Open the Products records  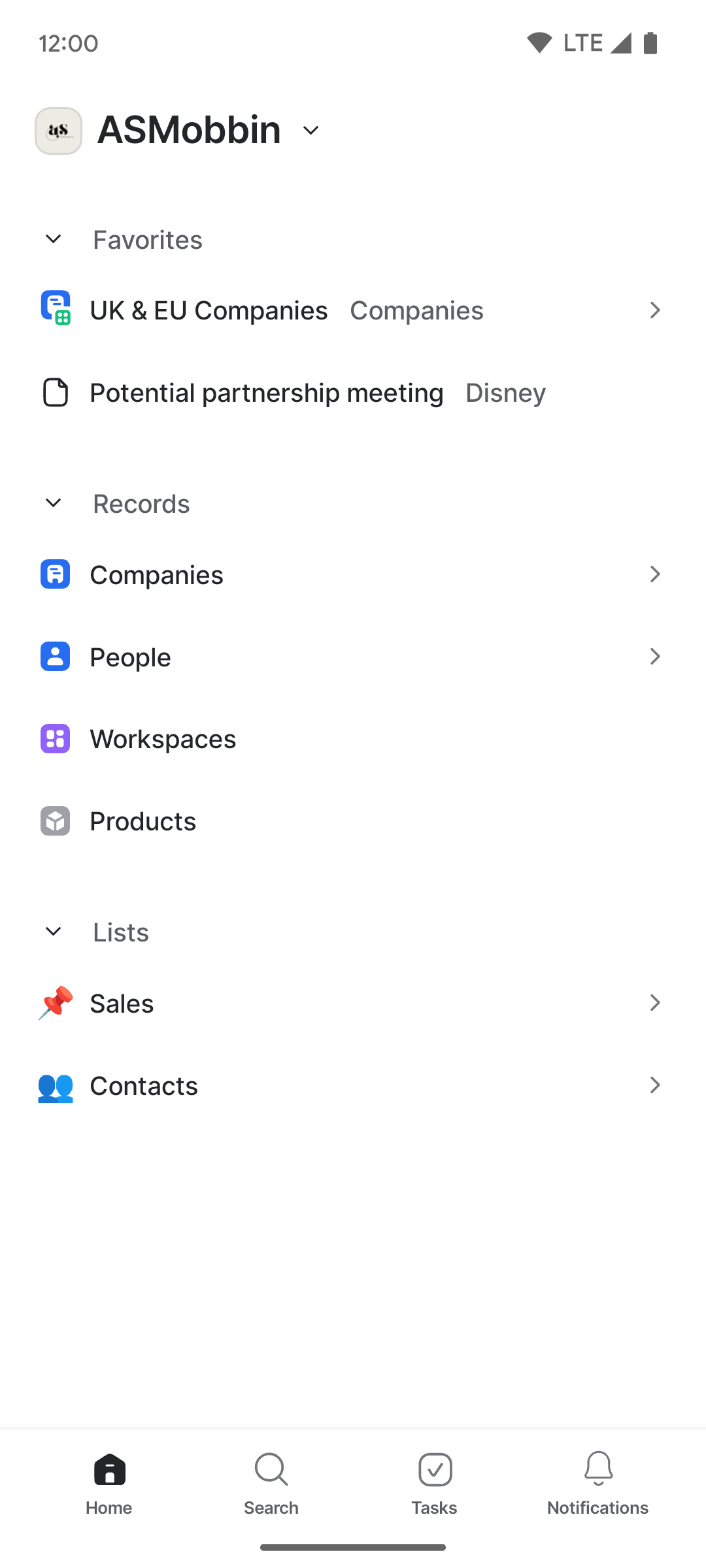pyautogui.click(x=353, y=821)
